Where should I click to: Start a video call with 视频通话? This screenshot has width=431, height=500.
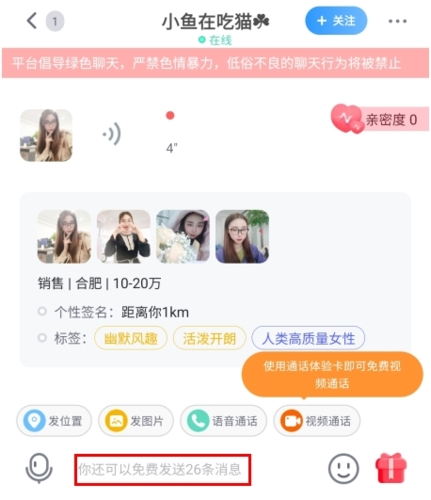tap(317, 421)
